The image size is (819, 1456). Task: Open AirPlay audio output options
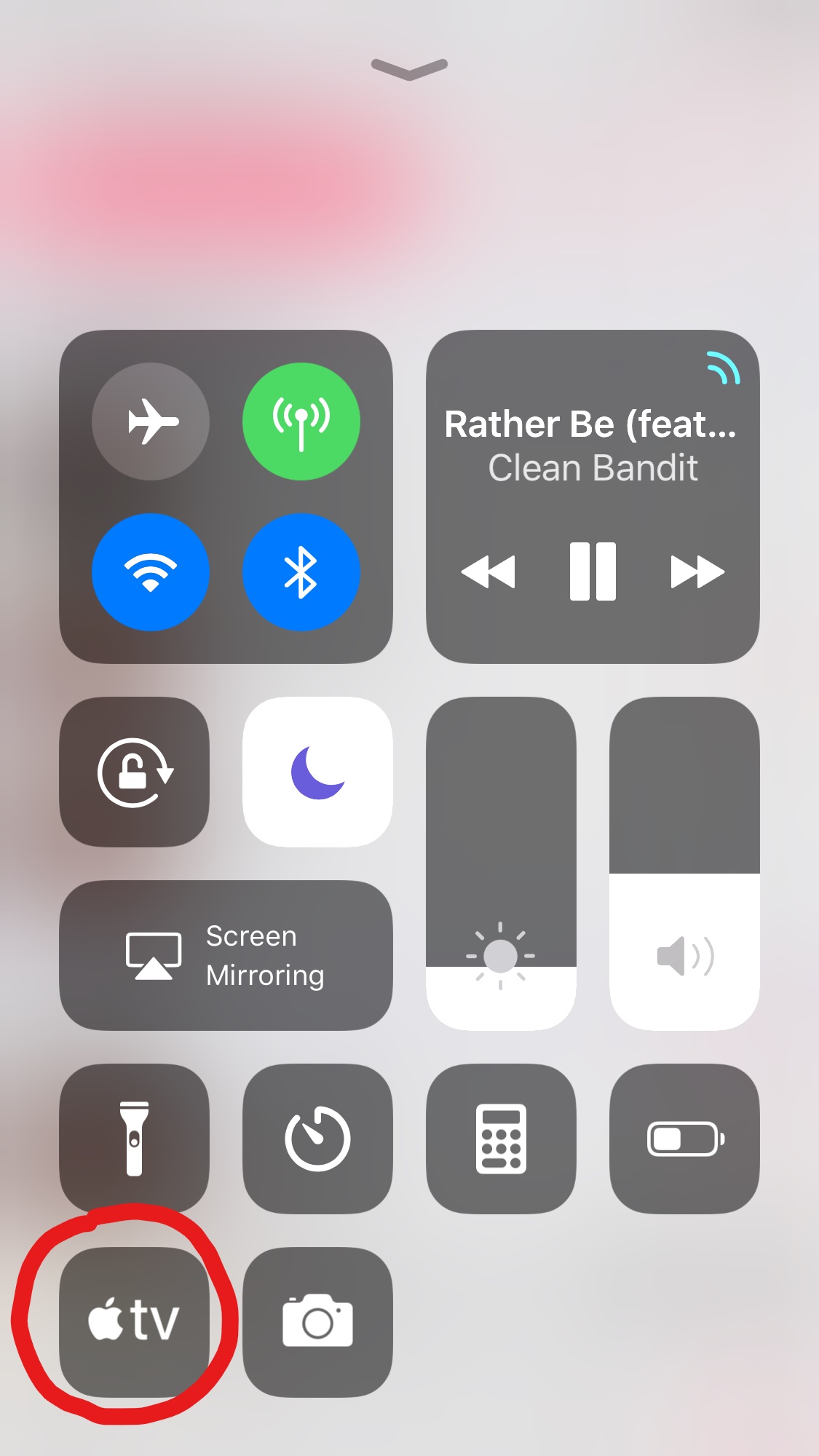pos(723,368)
